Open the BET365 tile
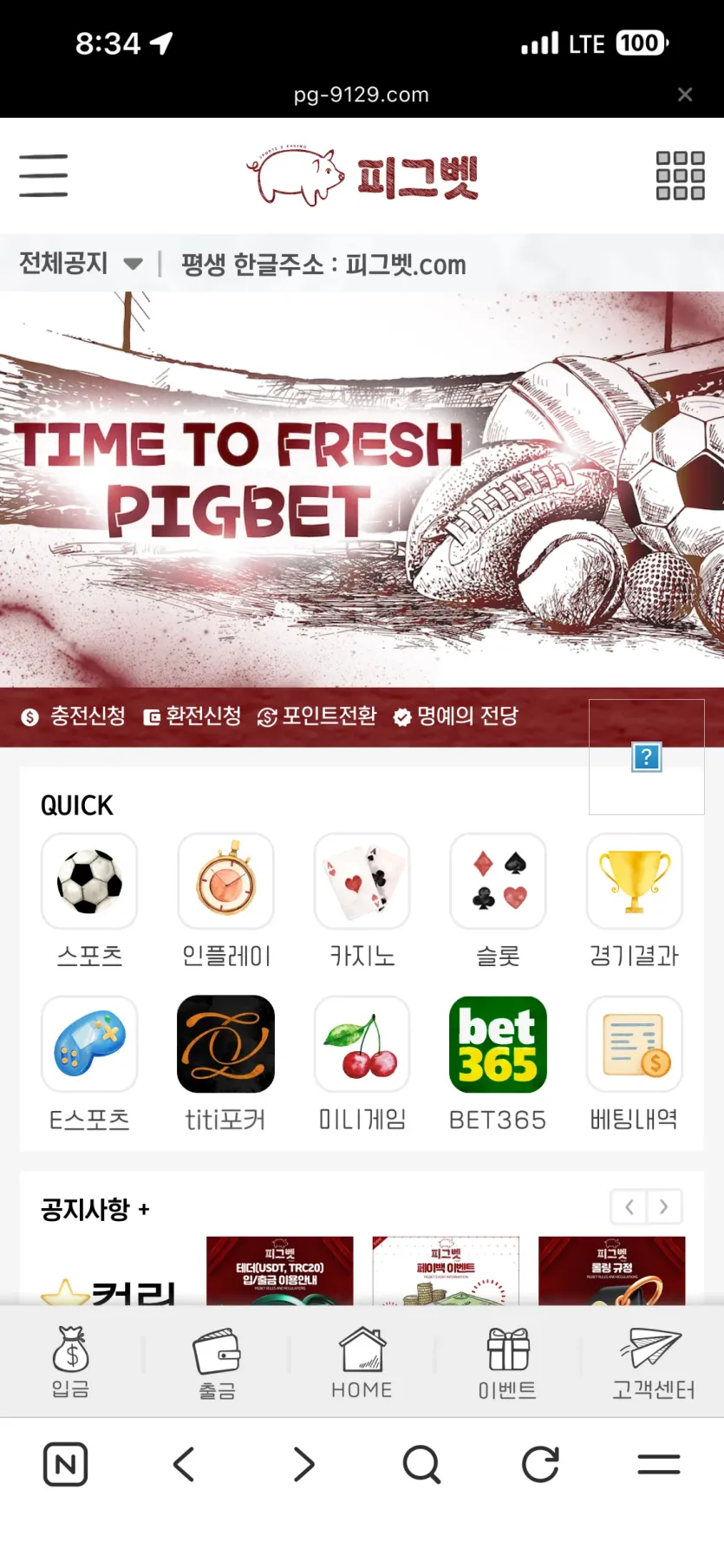The width and height of the screenshot is (724, 1568). [x=498, y=1044]
